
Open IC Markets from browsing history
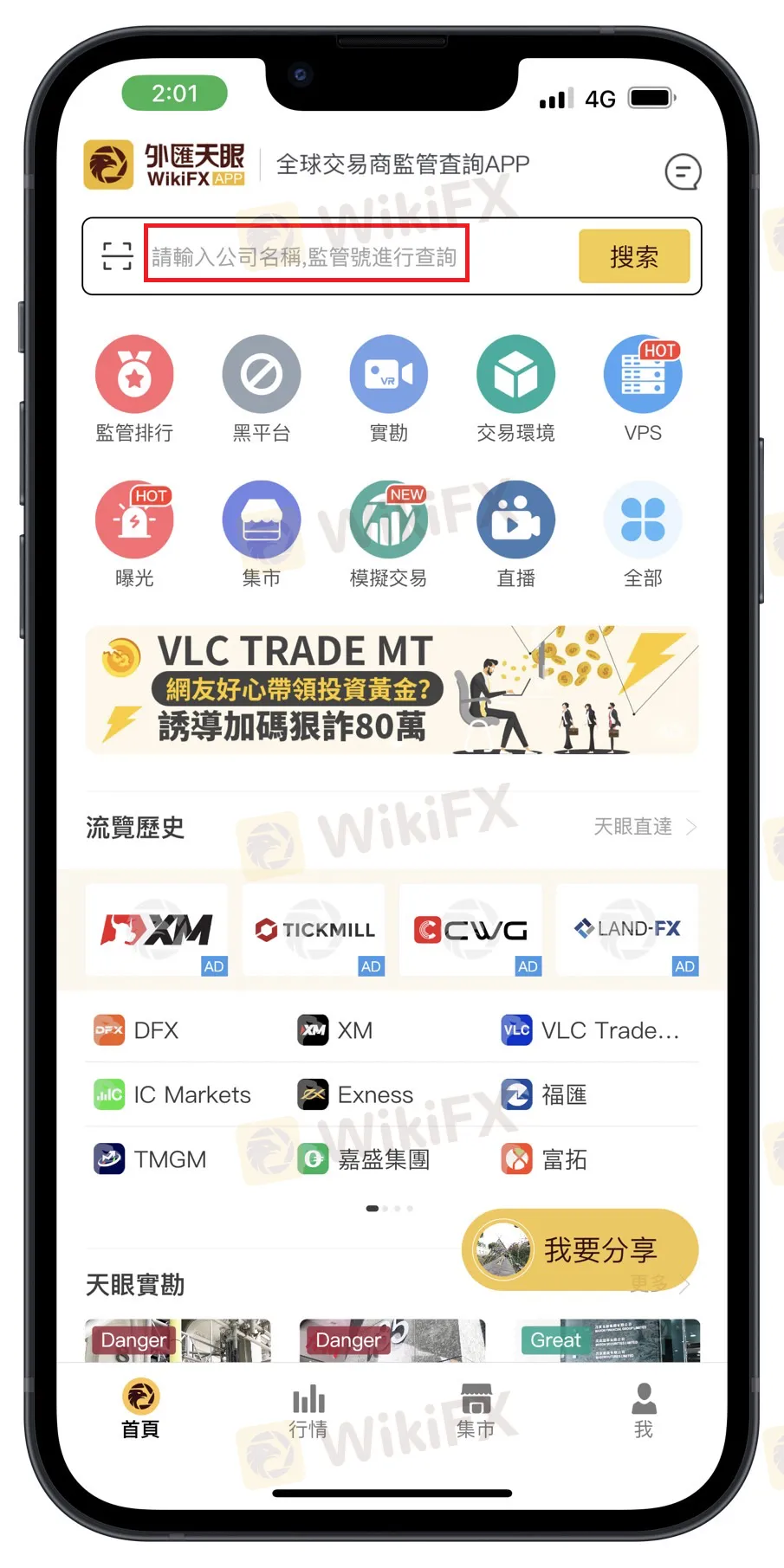(x=172, y=1094)
